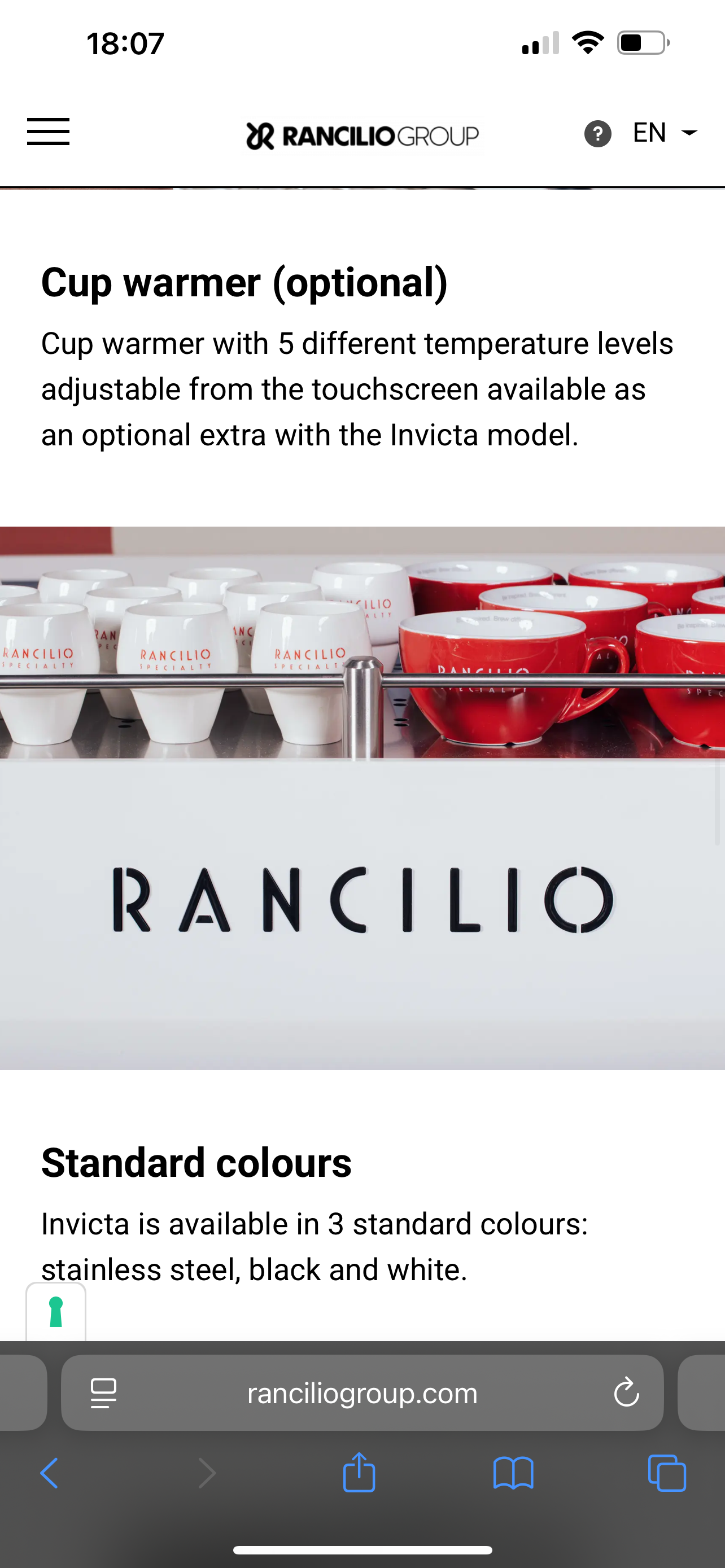Expand the EN language dropdown
The height and width of the screenshot is (1568, 725).
(665, 133)
